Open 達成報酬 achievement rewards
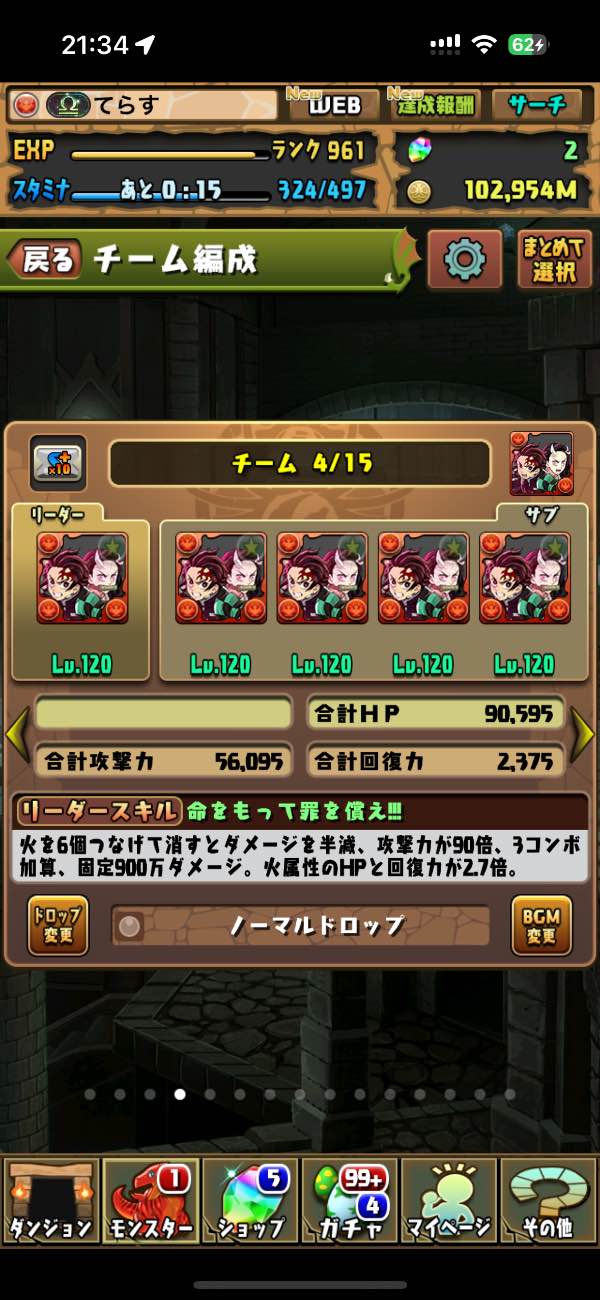The width and height of the screenshot is (600, 1300). (x=436, y=104)
